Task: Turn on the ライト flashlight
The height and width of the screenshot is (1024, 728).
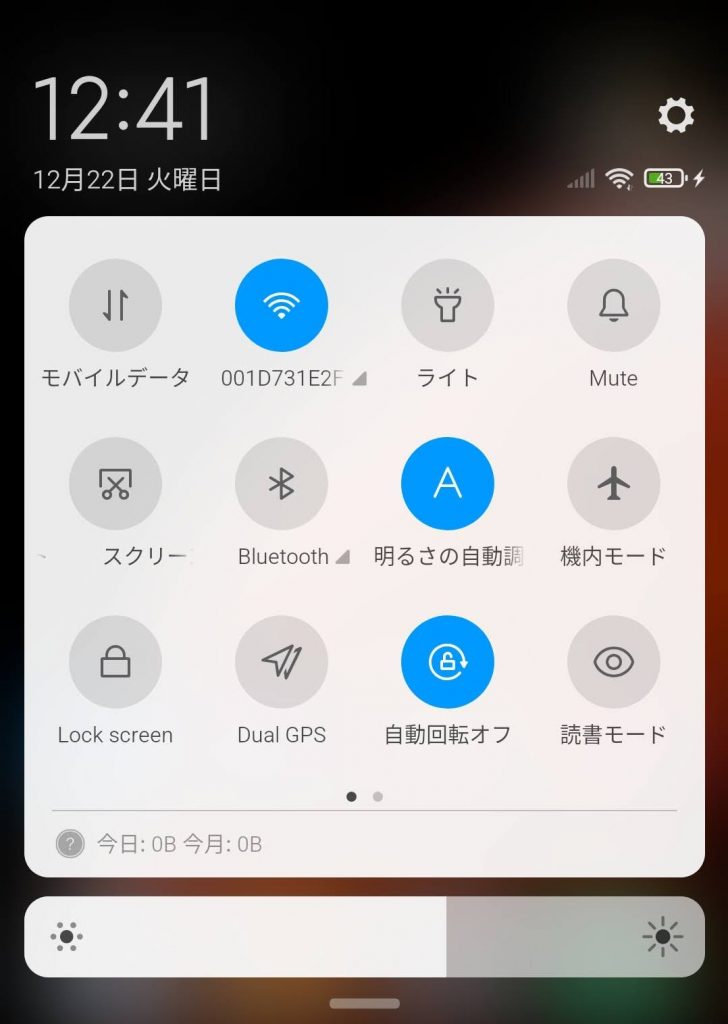Action: pyautogui.click(x=447, y=305)
